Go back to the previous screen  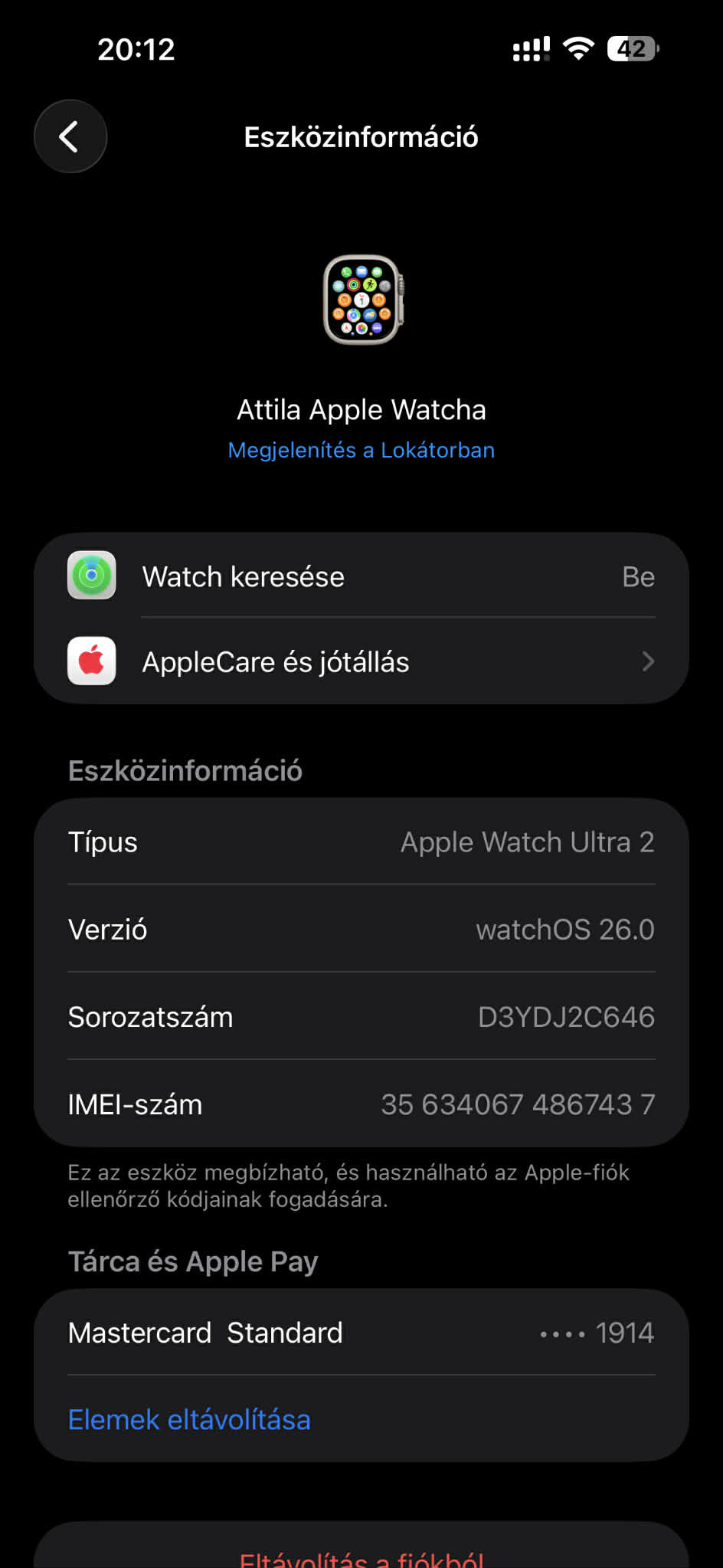pos(70,136)
